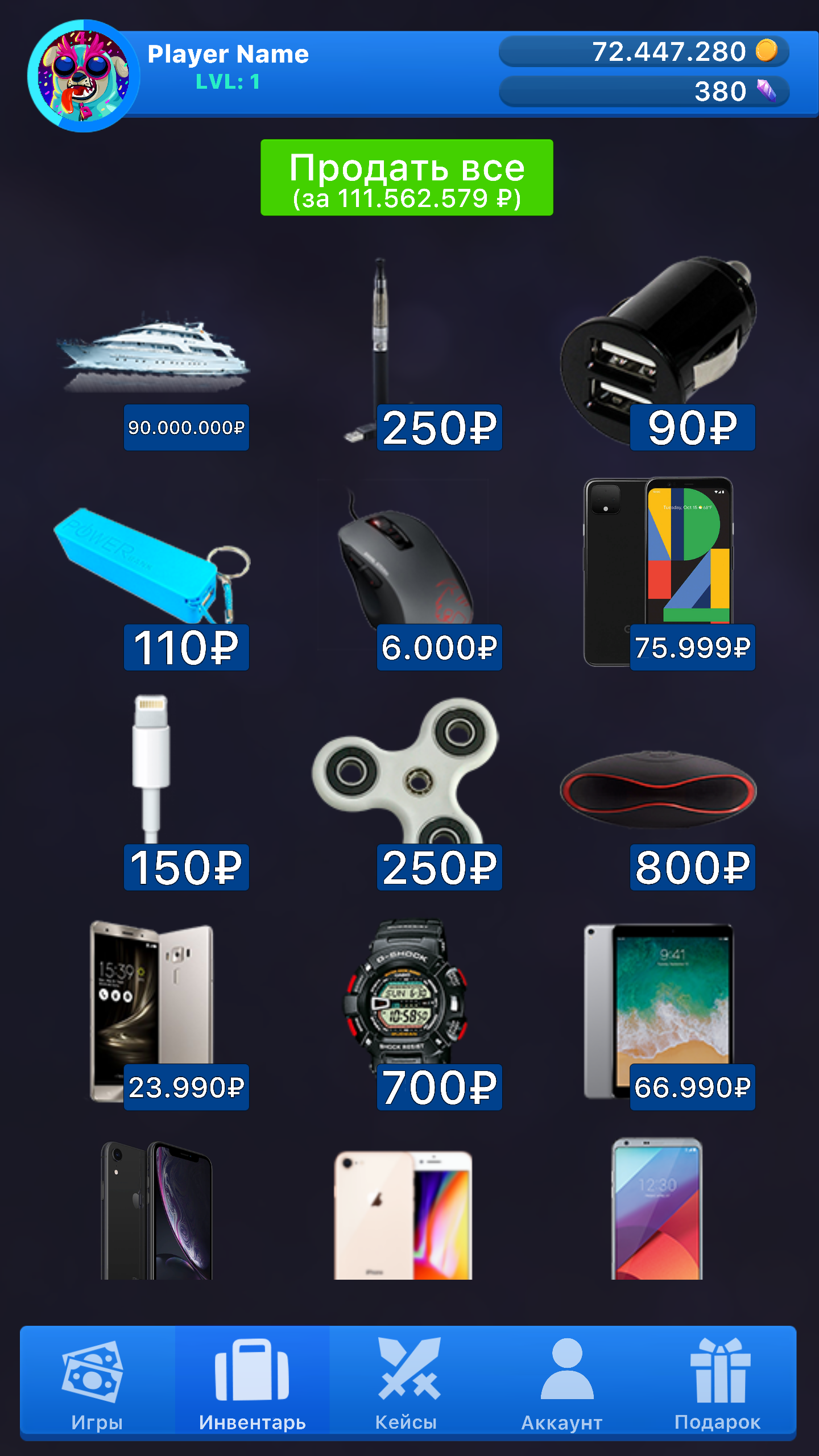Tap the player avatar picture
Image resolution: width=819 pixels, height=1456 pixels.
pos(84,76)
